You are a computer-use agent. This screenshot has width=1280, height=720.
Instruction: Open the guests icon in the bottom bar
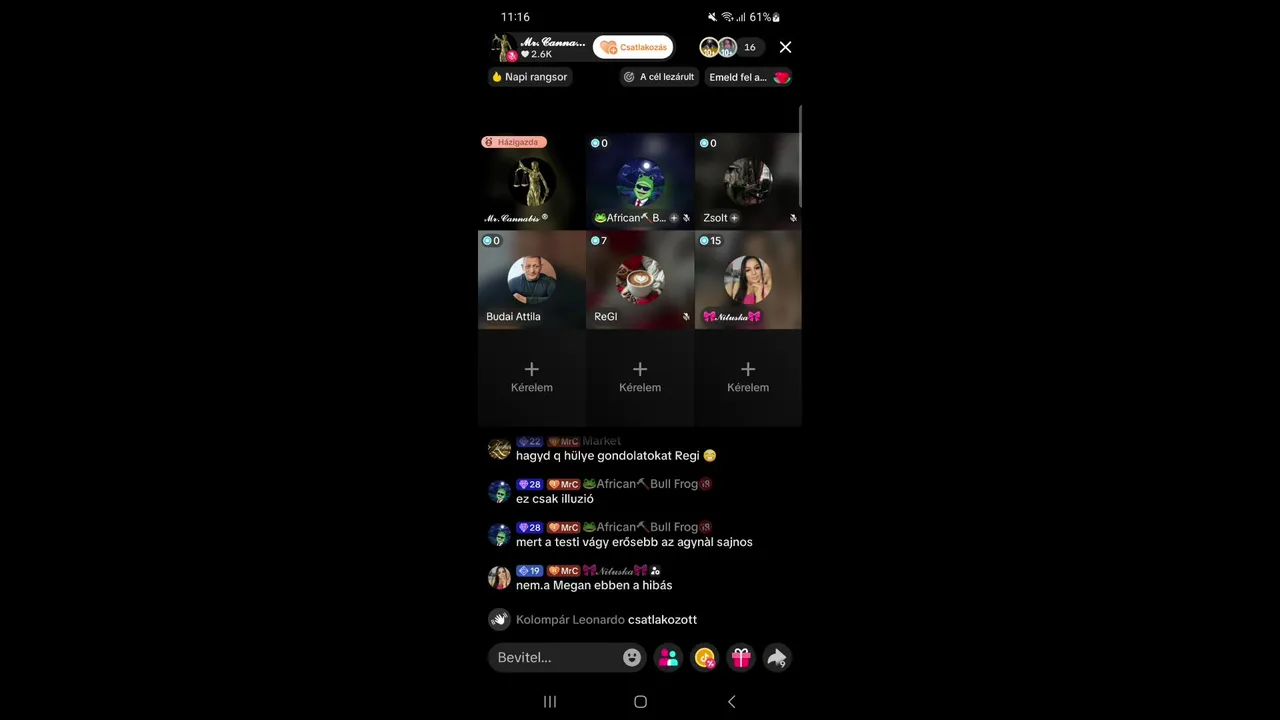click(x=668, y=657)
